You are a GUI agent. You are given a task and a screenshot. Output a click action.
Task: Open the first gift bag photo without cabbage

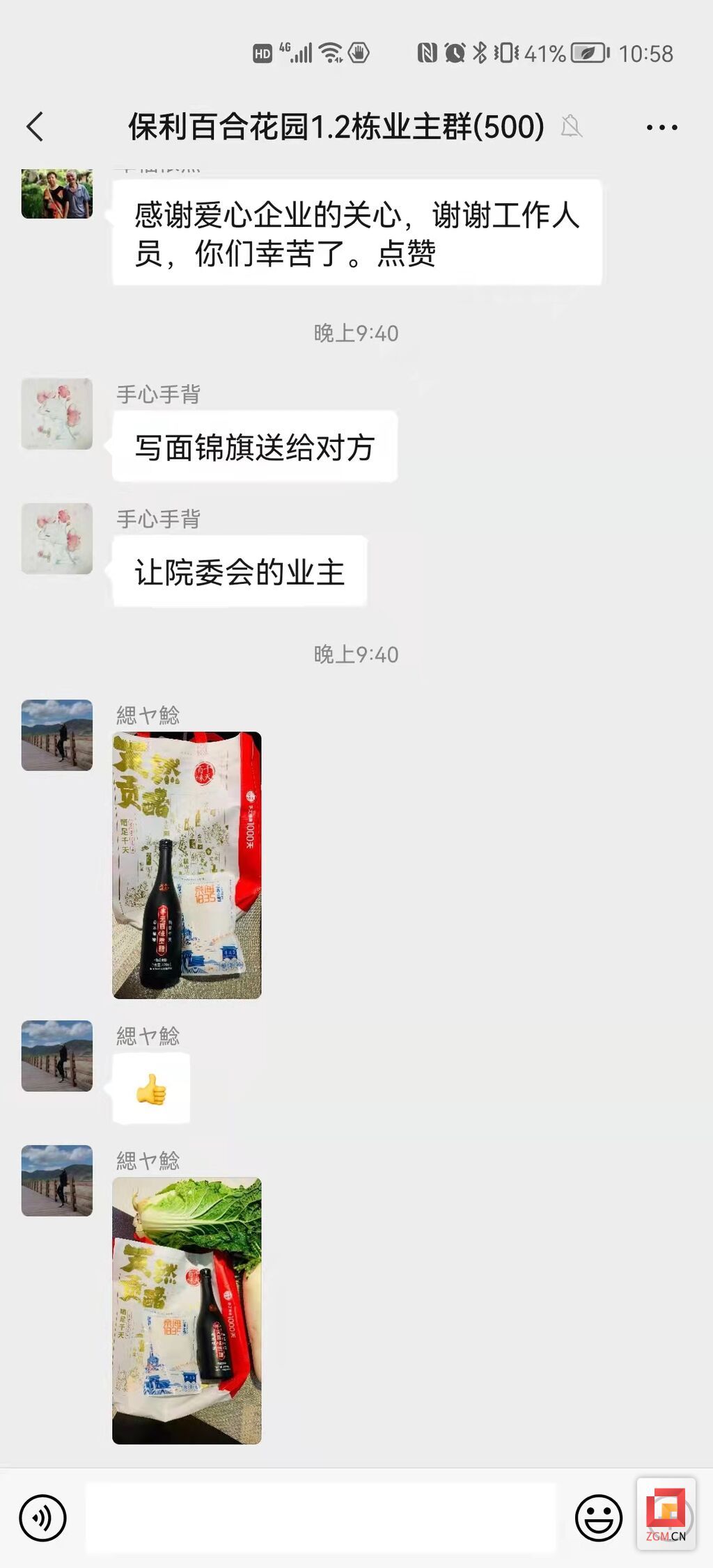click(187, 864)
